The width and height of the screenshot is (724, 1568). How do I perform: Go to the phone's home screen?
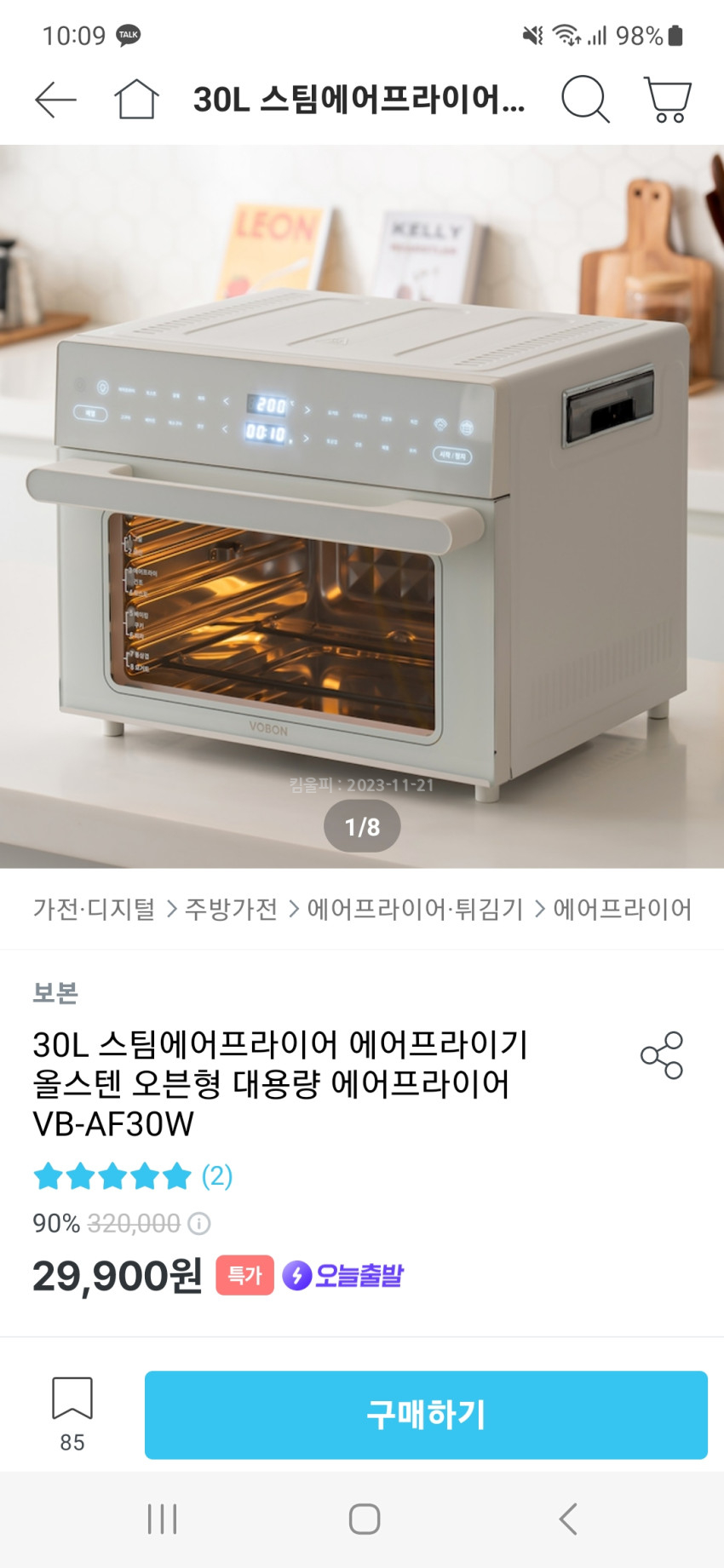(x=364, y=1519)
